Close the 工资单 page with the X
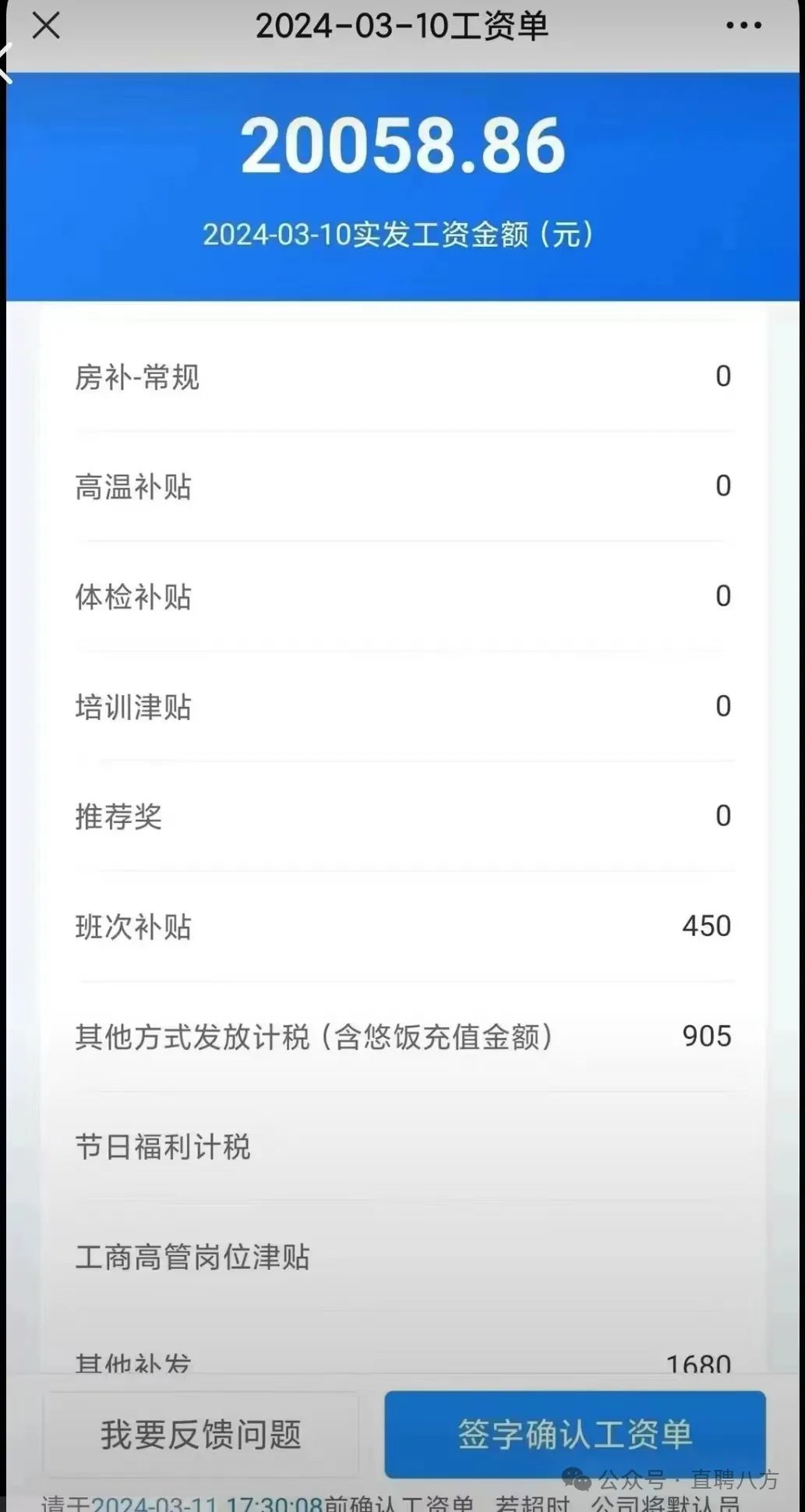805x1512 pixels. 46,26
